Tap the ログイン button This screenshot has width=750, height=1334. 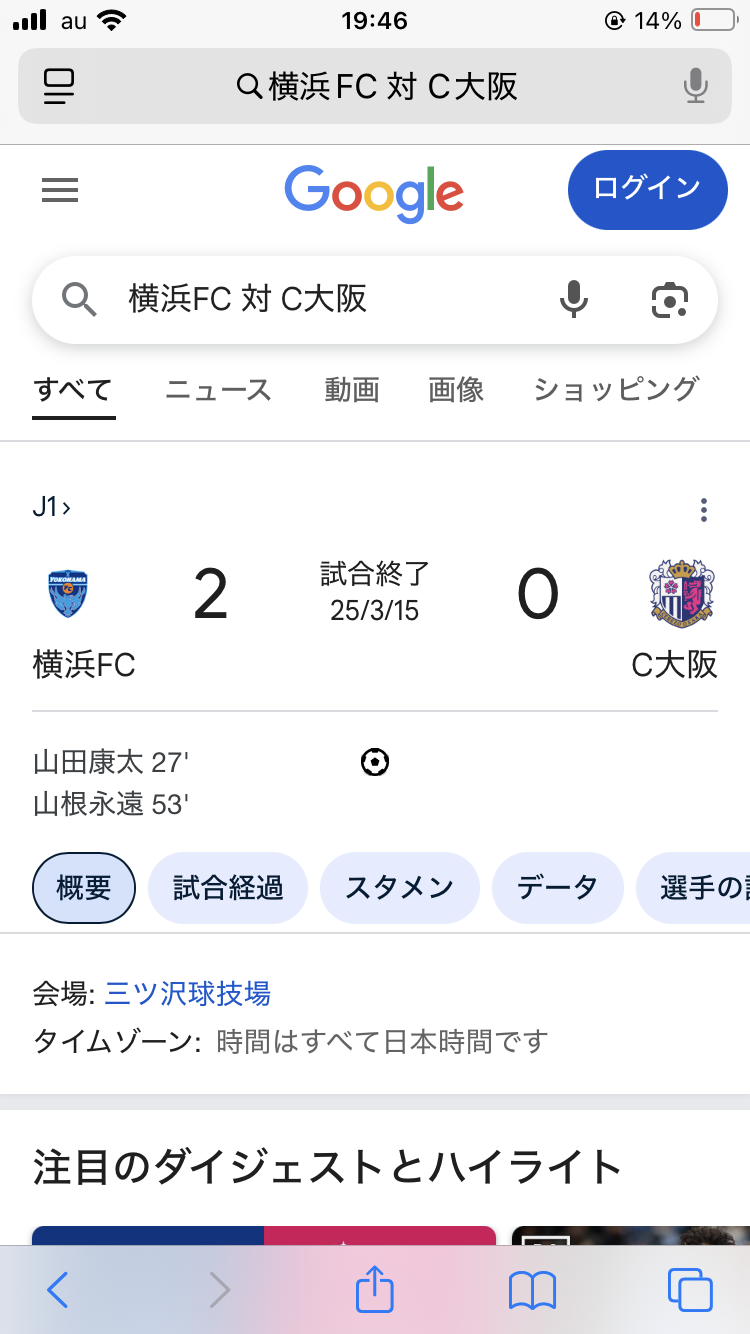pos(647,190)
